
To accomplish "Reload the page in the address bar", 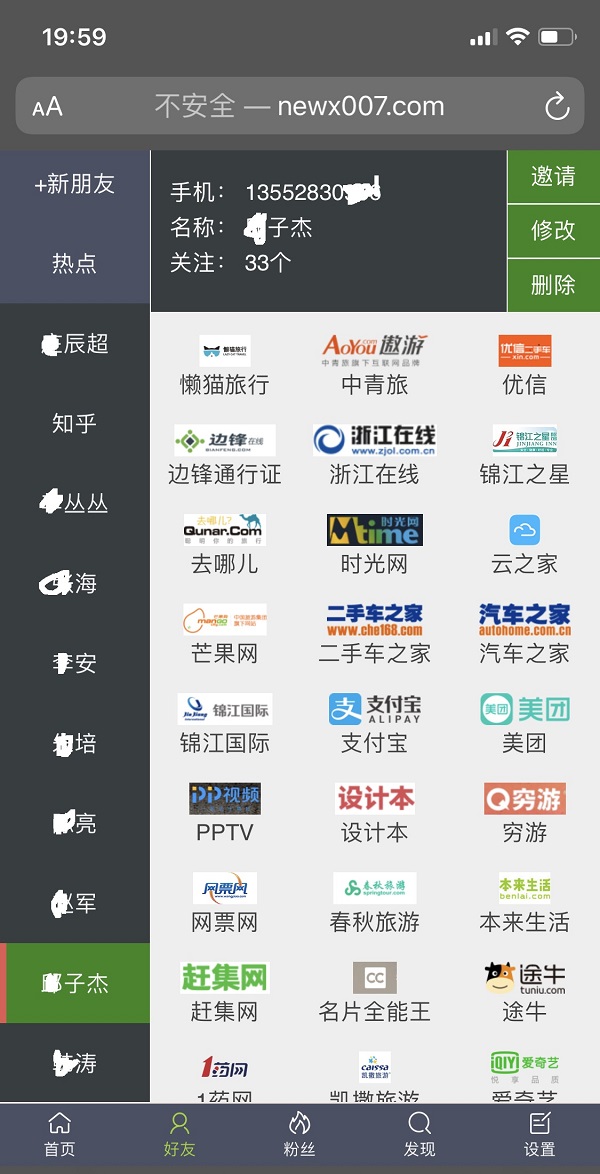I will 556,106.
